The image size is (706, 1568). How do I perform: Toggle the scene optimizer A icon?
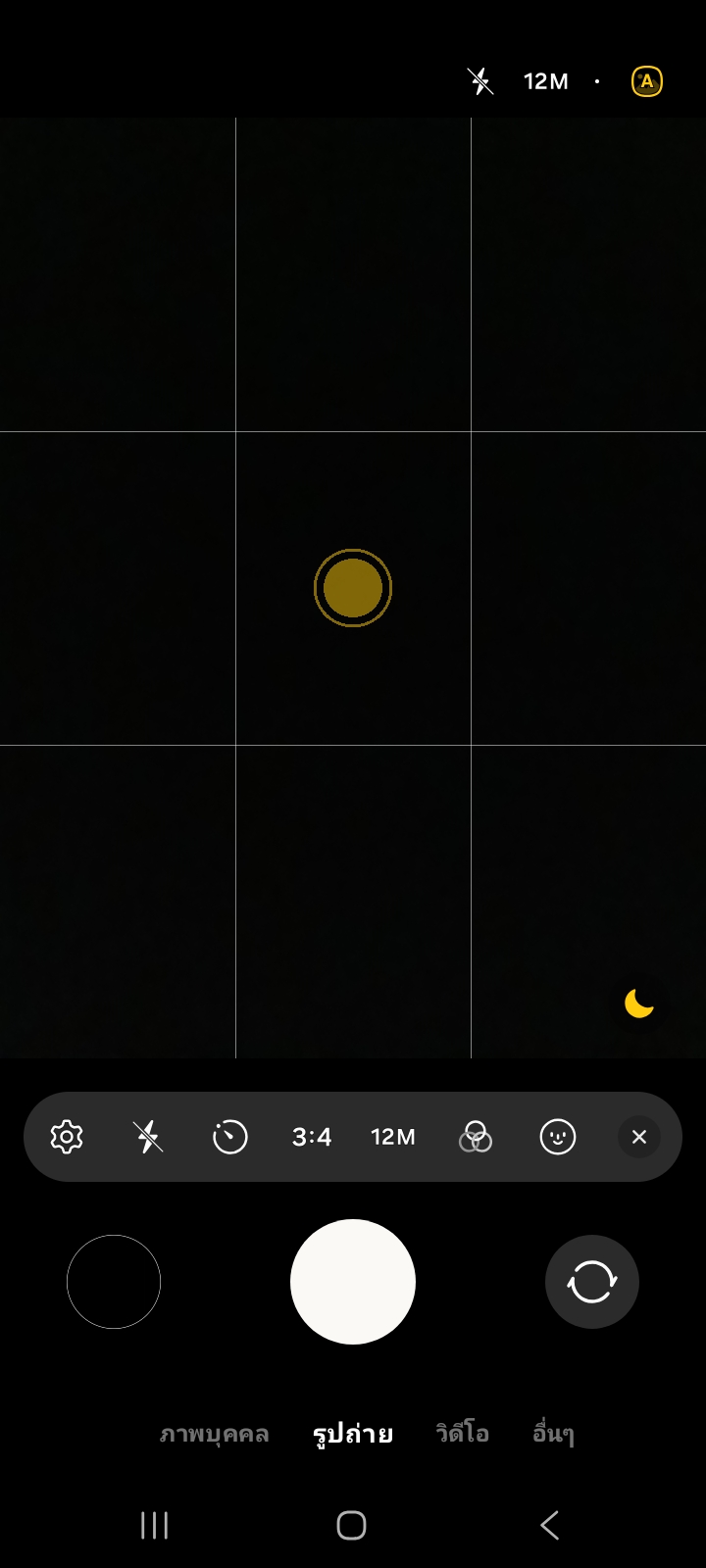click(647, 81)
